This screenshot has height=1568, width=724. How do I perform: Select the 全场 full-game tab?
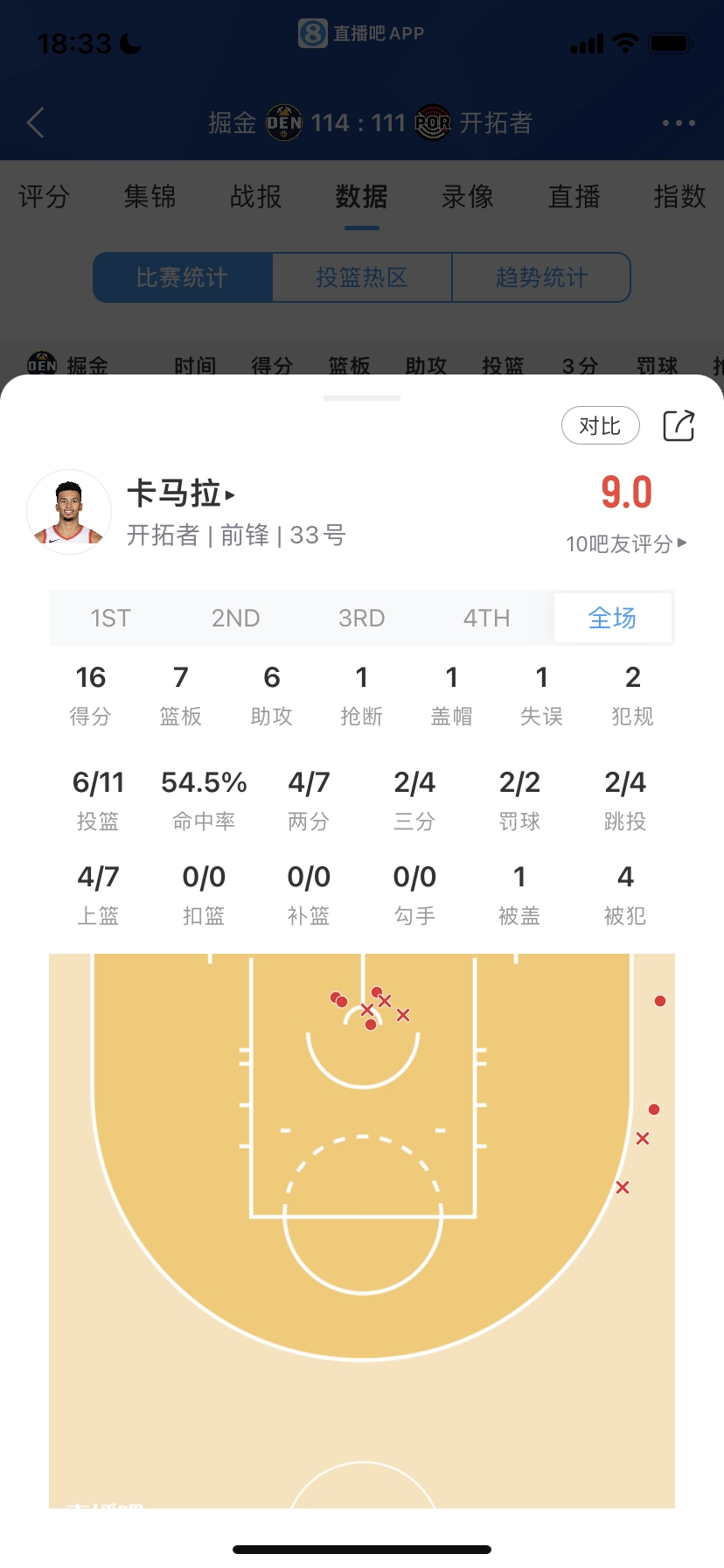(x=612, y=619)
